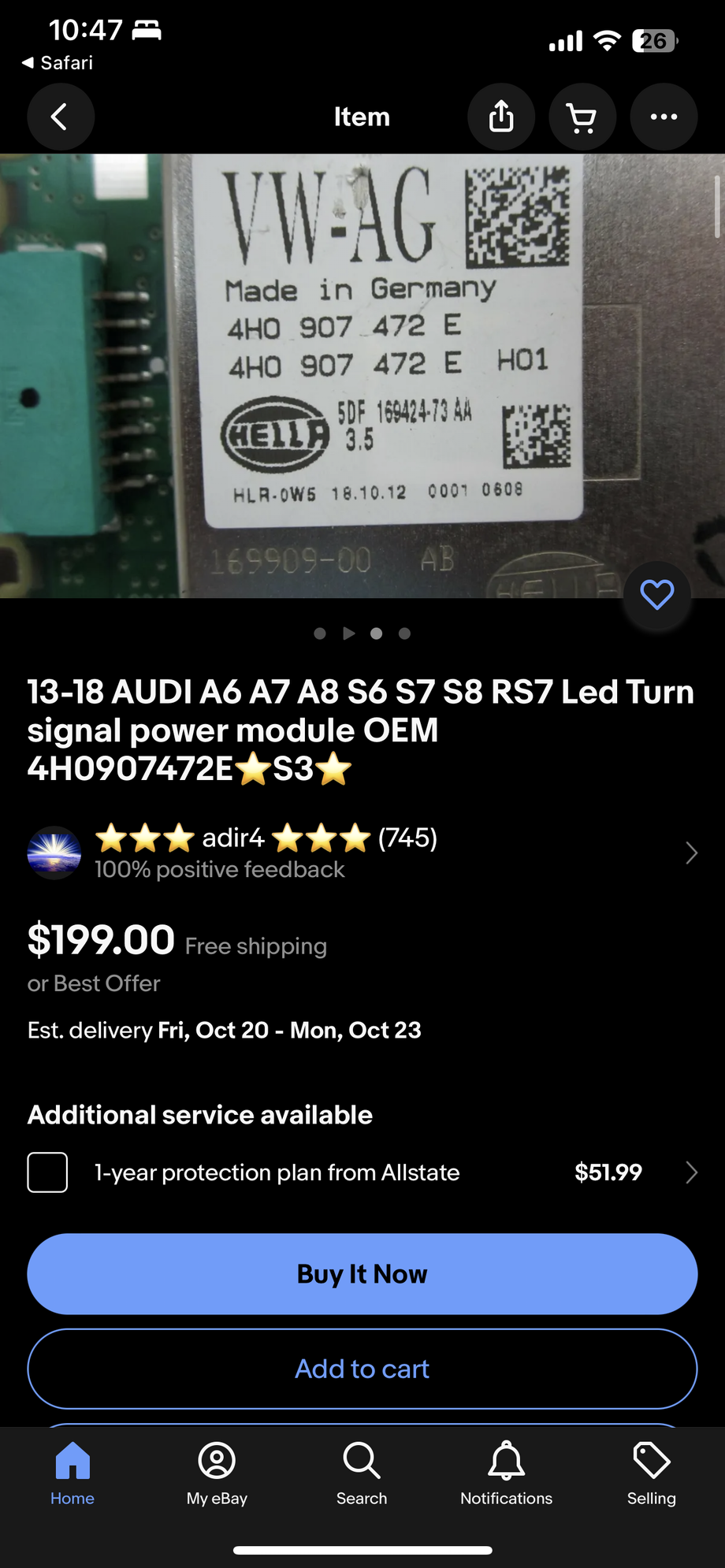This screenshot has width=725, height=1568.
Task: Open the Search tab
Action: [361, 1473]
